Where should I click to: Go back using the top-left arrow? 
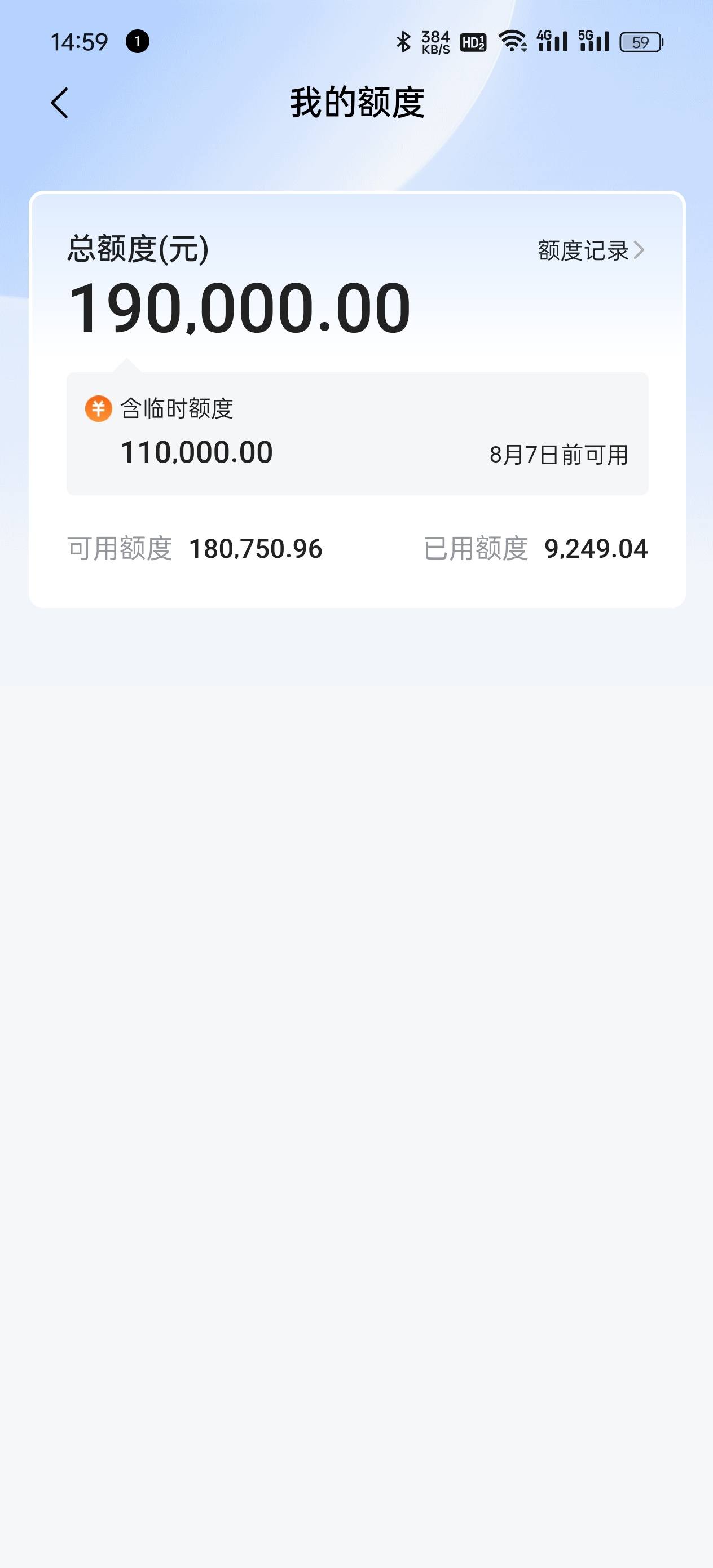pyautogui.click(x=59, y=103)
